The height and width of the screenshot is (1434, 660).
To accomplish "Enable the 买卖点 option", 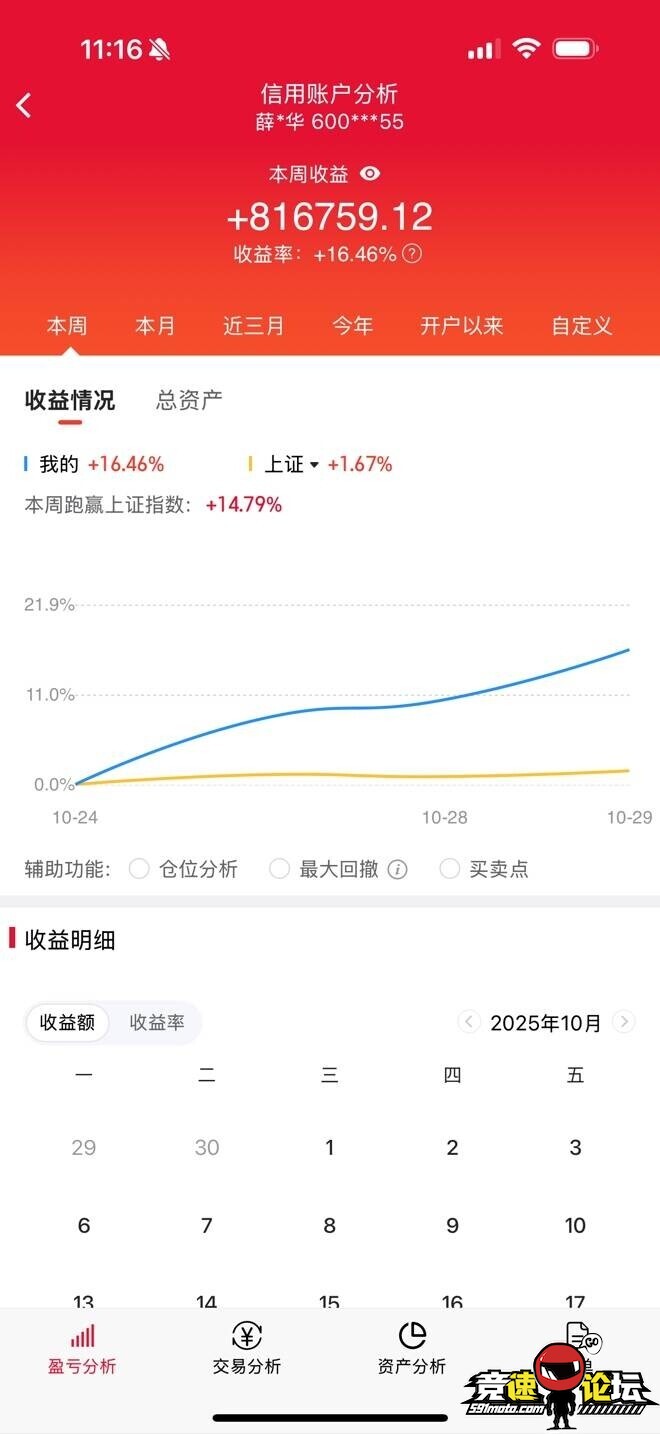I will pyautogui.click(x=450, y=869).
